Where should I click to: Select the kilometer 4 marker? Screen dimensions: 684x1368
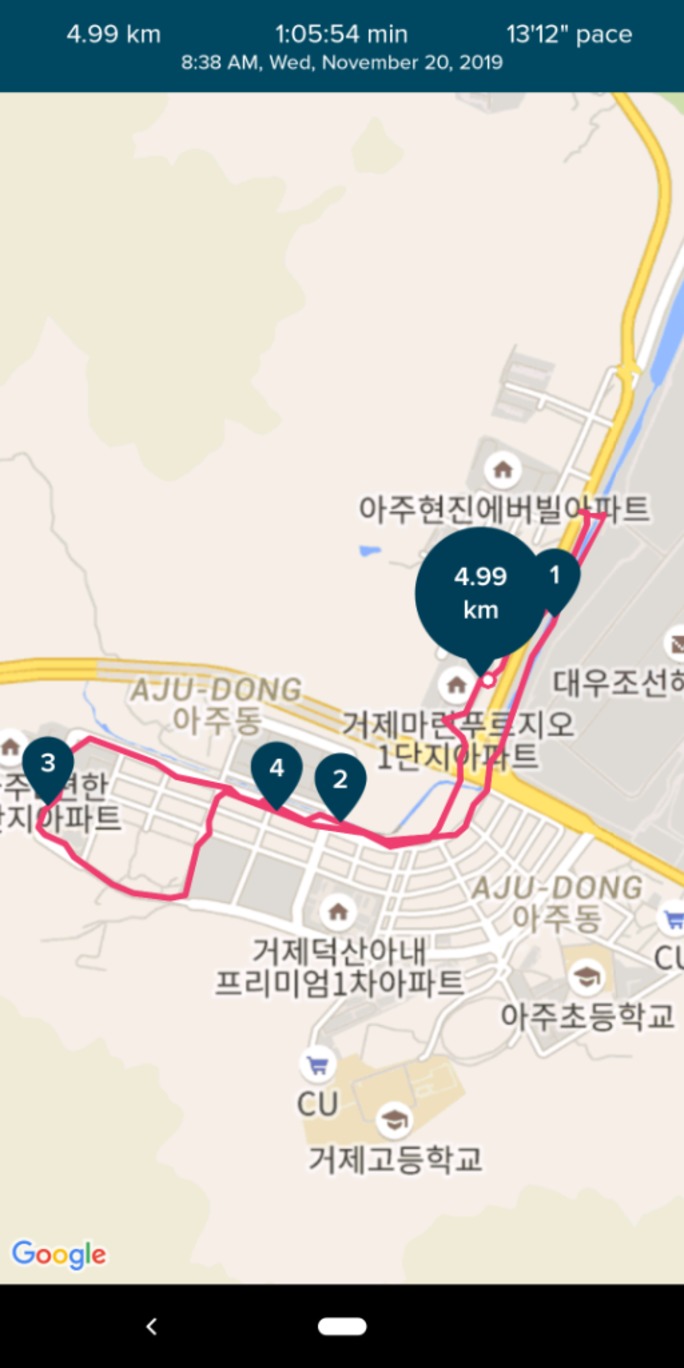click(x=277, y=771)
